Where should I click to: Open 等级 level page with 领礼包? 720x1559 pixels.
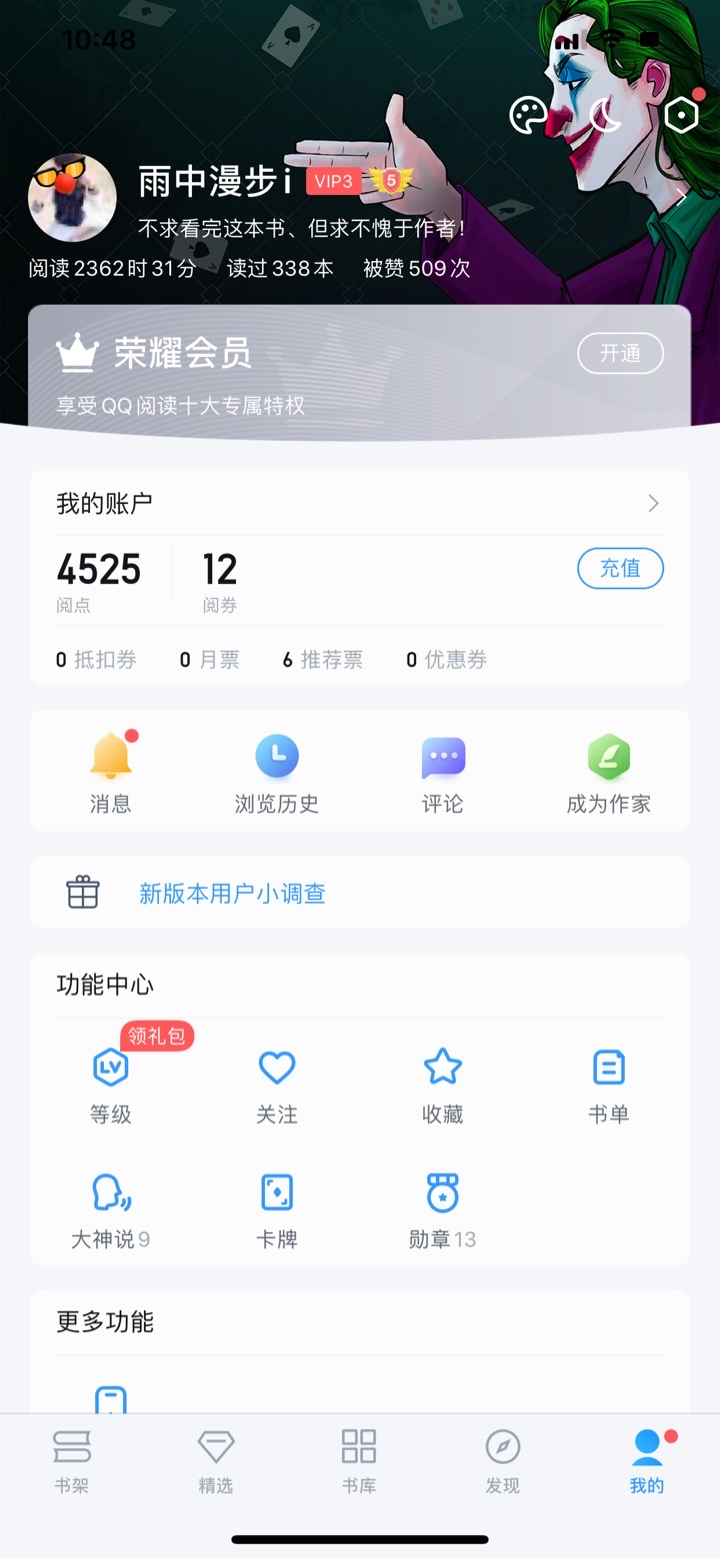[x=111, y=1082]
